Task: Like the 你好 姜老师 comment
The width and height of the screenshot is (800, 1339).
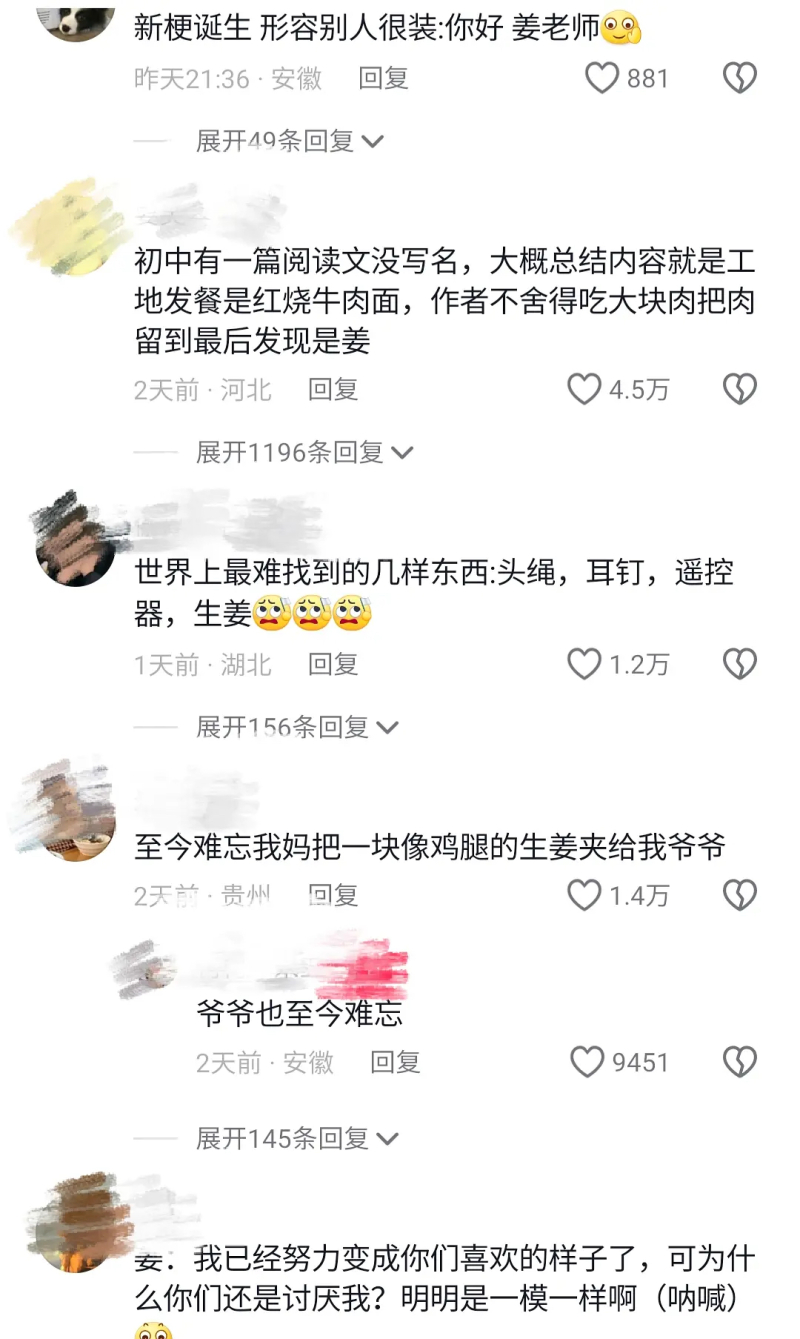Action: coord(602,78)
